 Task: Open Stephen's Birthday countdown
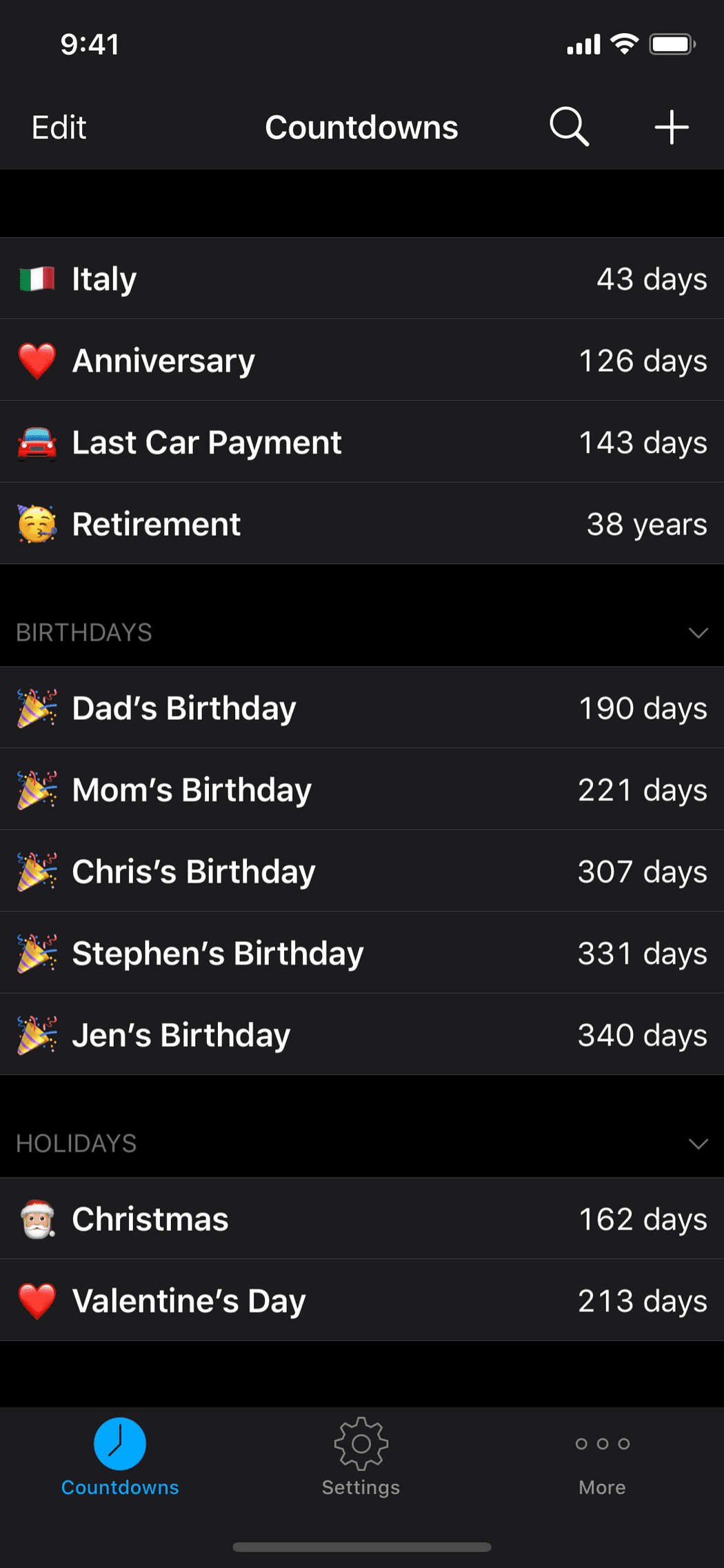[362, 952]
